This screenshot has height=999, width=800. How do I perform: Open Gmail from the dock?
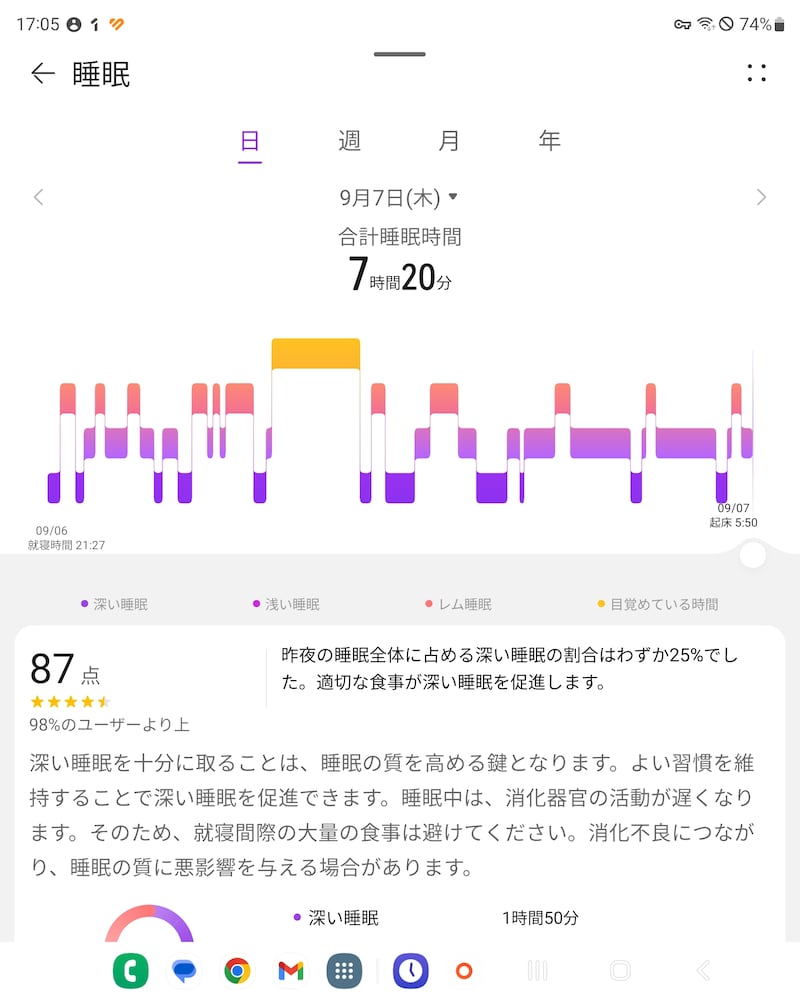coord(291,969)
